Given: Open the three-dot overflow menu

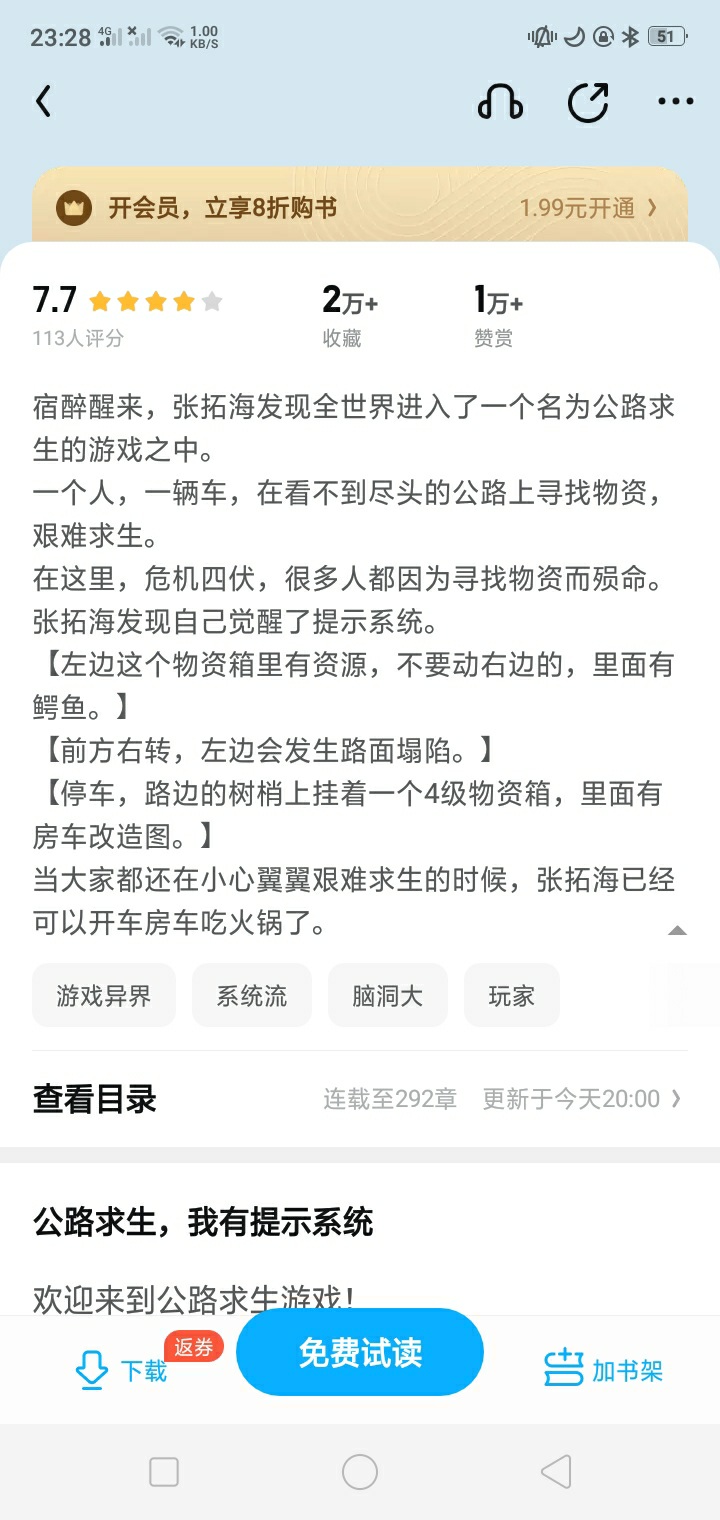Looking at the screenshot, I should click(x=675, y=101).
